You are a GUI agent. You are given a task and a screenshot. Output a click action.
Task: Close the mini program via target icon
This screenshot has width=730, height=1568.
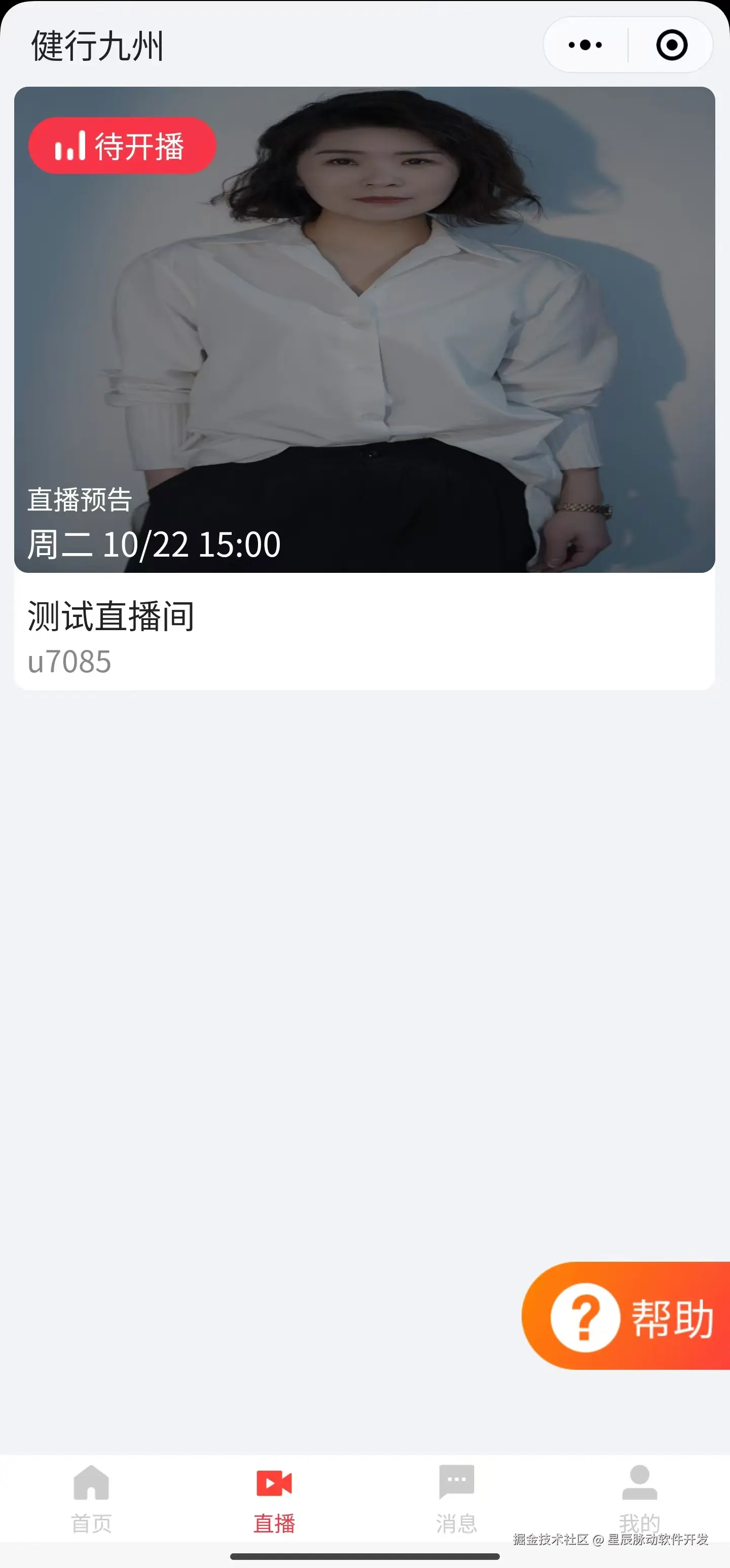[x=672, y=45]
